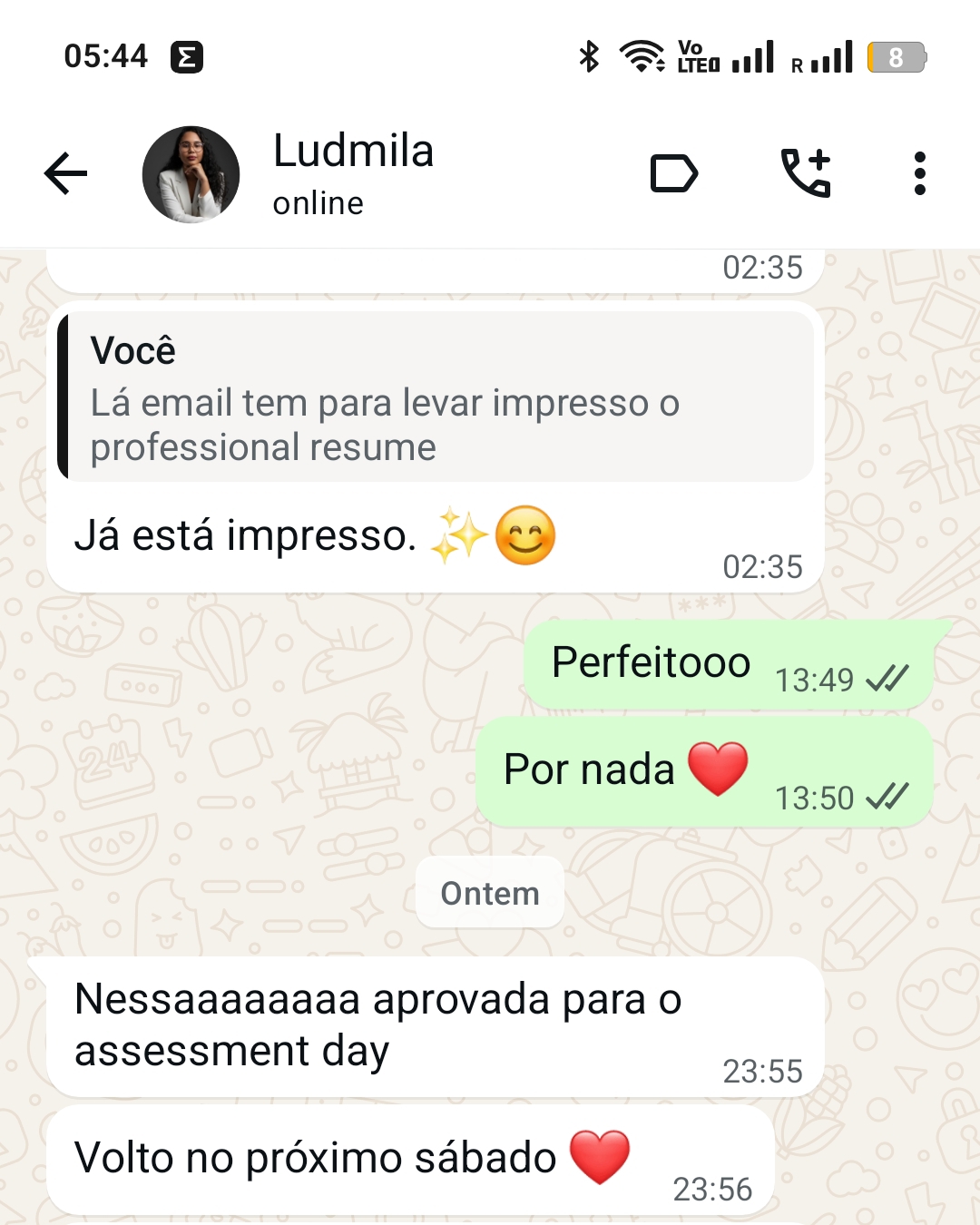The height and width of the screenshot is (1225, 980).
Task: Jump to the quoted professional resume message
Action: click(436, 397)
